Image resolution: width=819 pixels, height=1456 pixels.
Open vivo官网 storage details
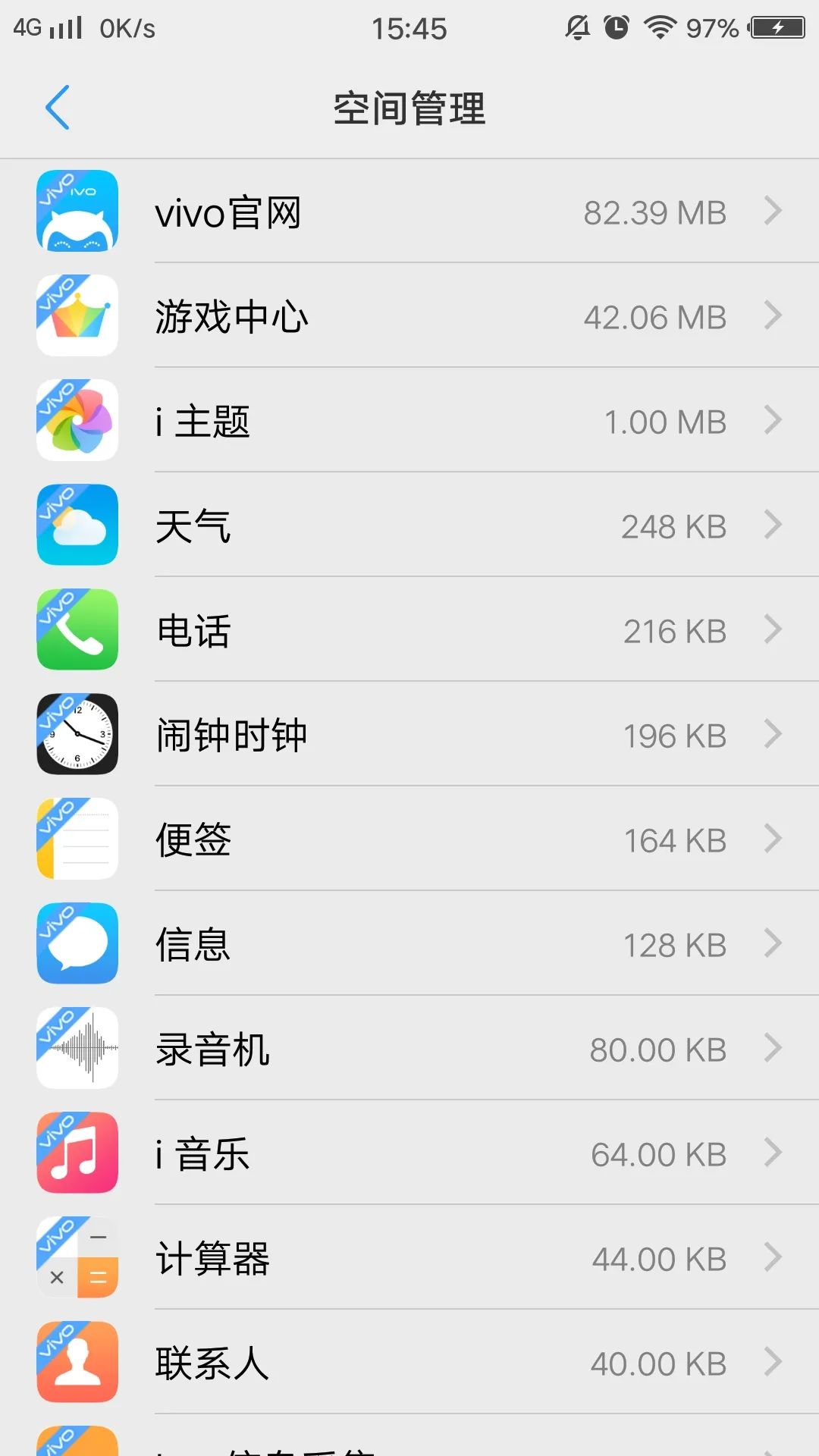[409, 212]
